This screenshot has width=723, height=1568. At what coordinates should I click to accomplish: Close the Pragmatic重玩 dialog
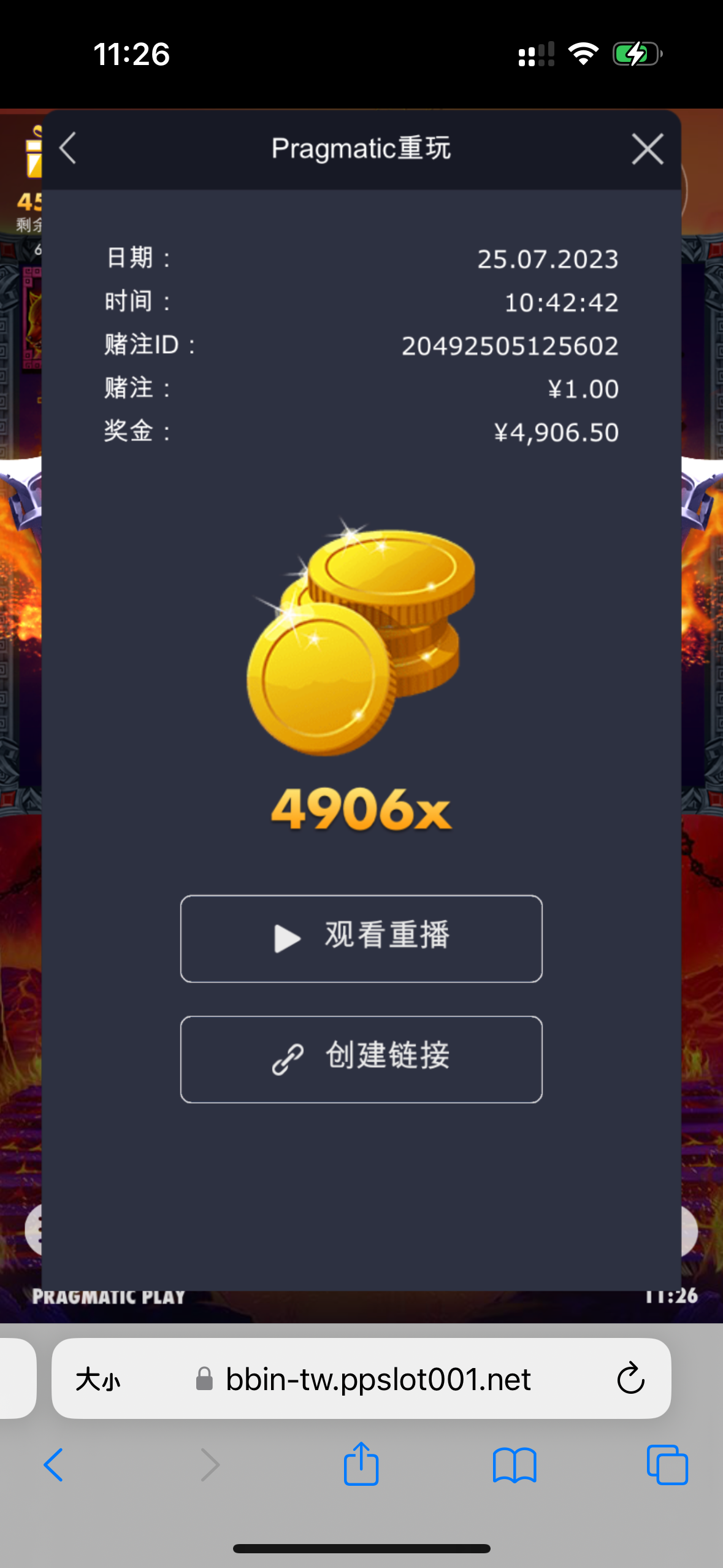click(x=647, y=149)
